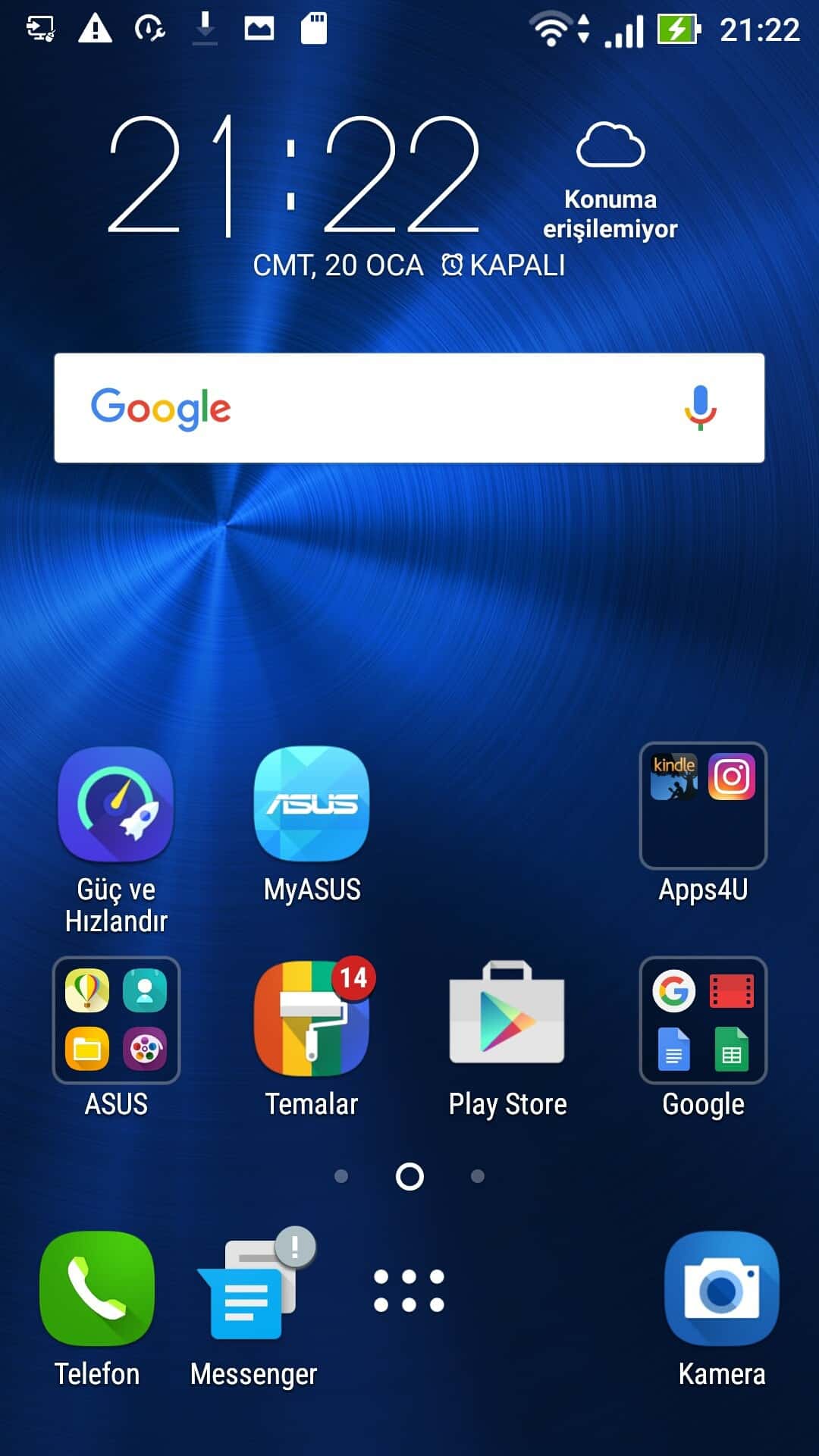The width and height of the screenshot is (819, 1456).
Task: Open the large clock widget
Action: pos(294,176)
